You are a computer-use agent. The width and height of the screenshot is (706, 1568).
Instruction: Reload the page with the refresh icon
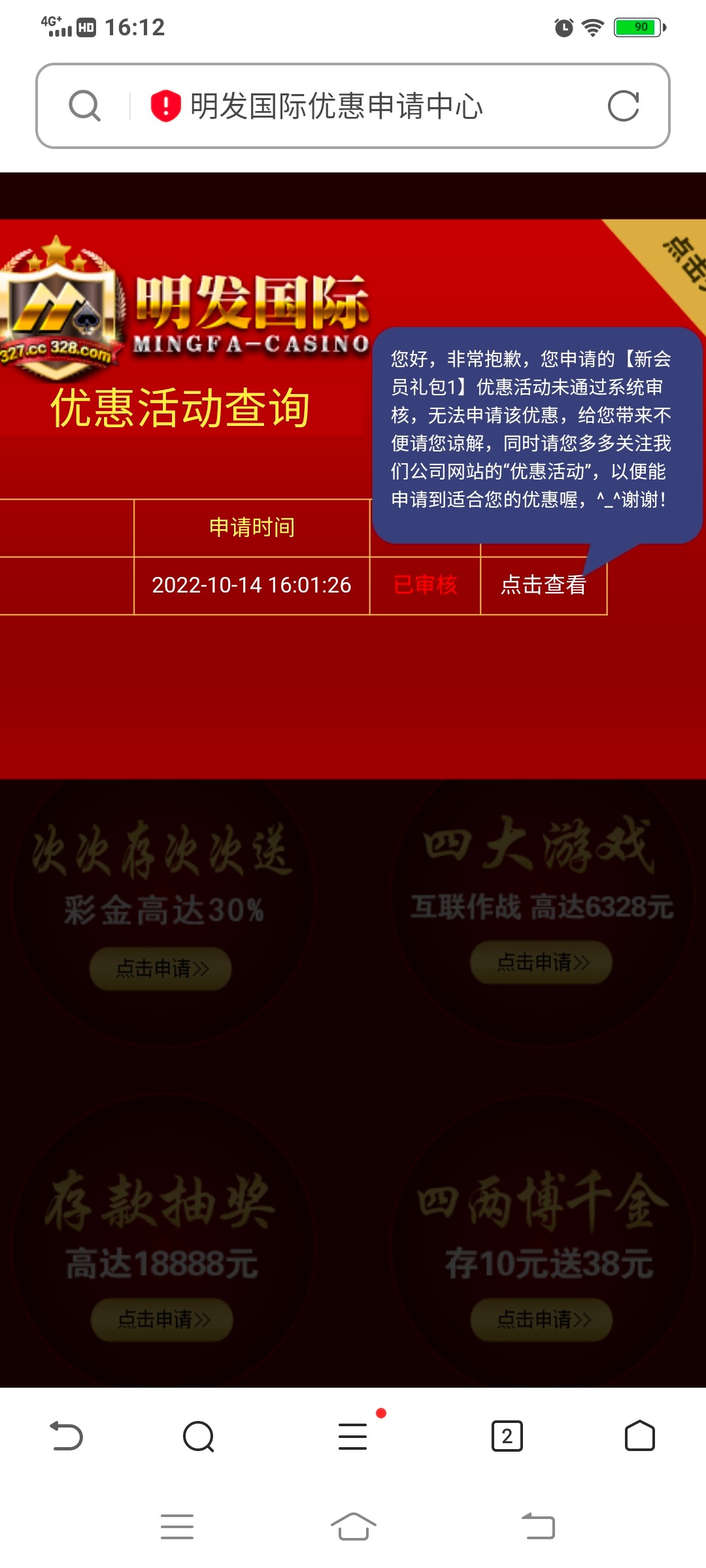(623, 106)
